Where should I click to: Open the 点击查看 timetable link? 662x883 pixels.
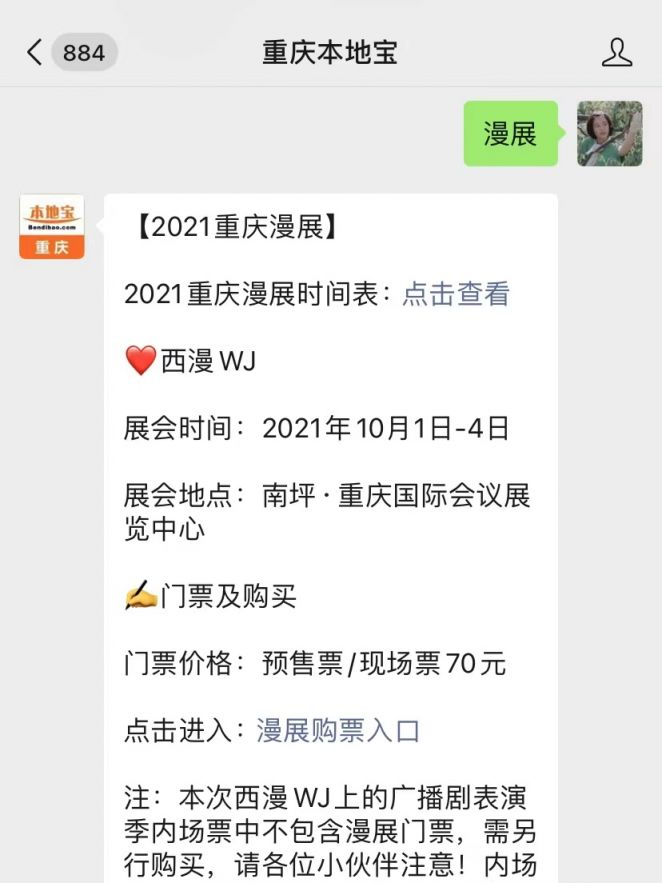pos(456,293)
